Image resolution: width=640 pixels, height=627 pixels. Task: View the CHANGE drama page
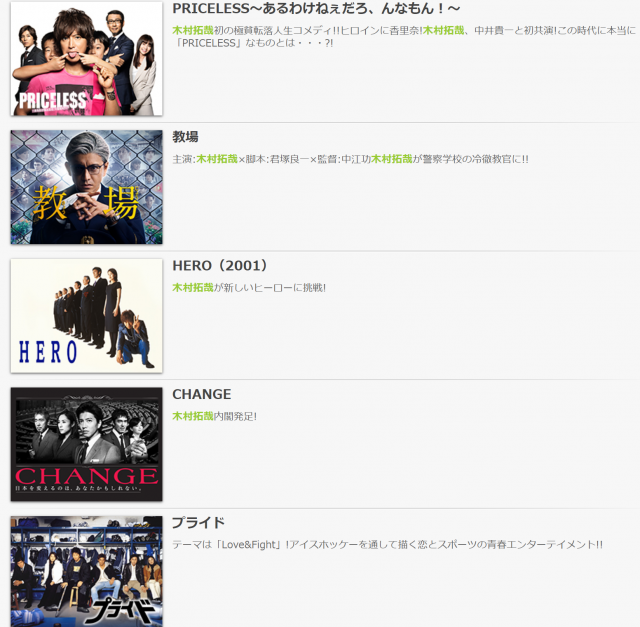pyautogui.click(x=201, y=394)
